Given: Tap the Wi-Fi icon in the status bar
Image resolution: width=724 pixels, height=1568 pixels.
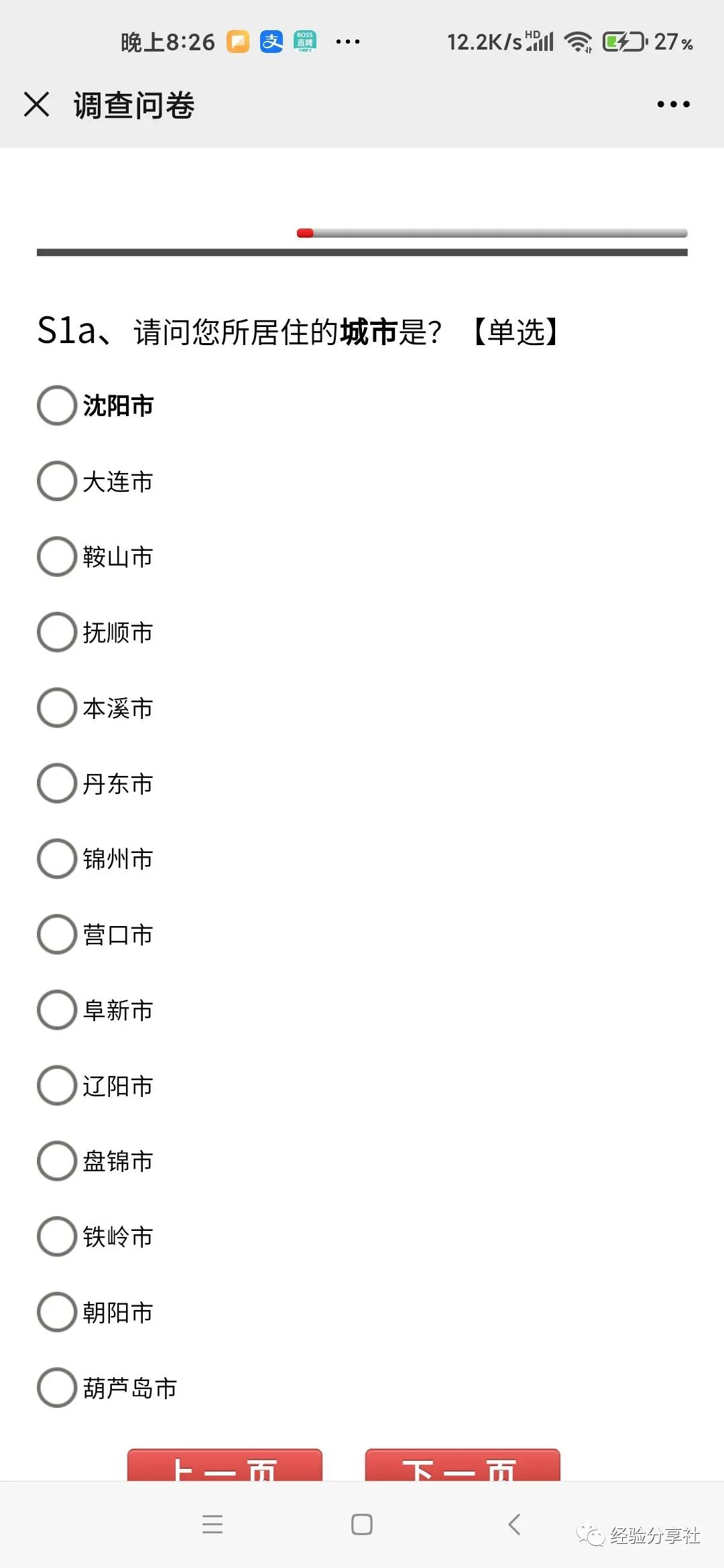Looking at the screenshot, I should [x=578, y=42].
